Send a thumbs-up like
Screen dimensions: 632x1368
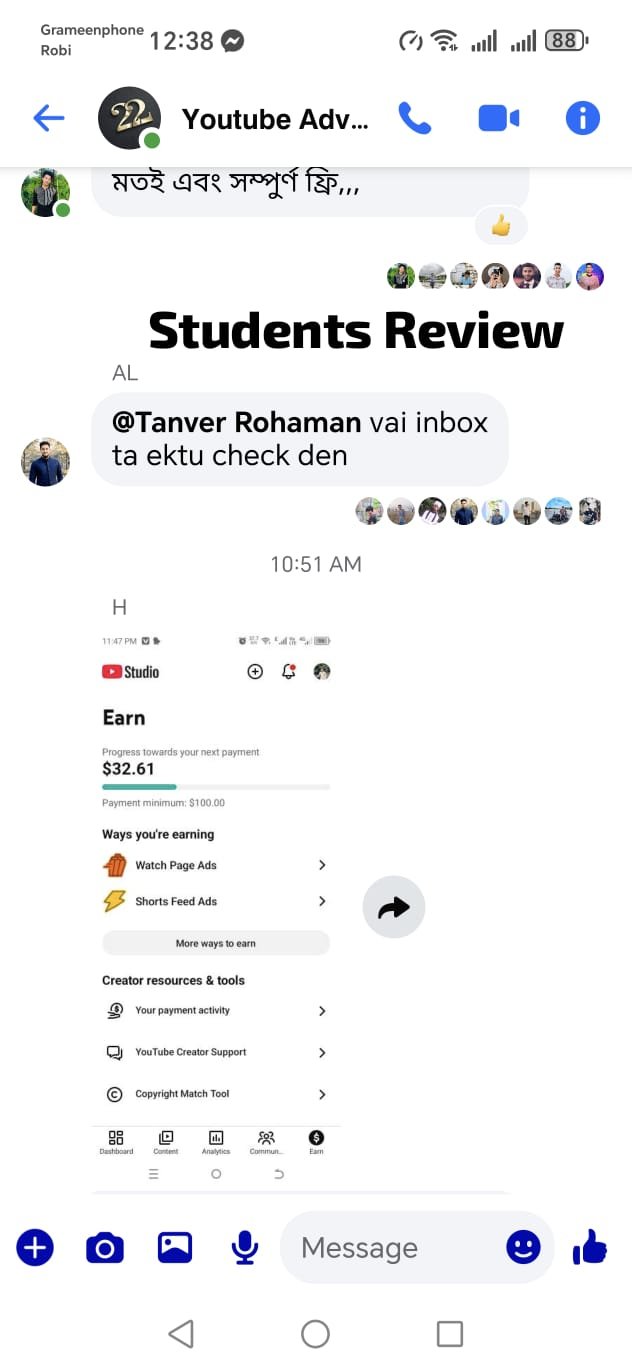pyautogui.click(x=591, y=1247)
